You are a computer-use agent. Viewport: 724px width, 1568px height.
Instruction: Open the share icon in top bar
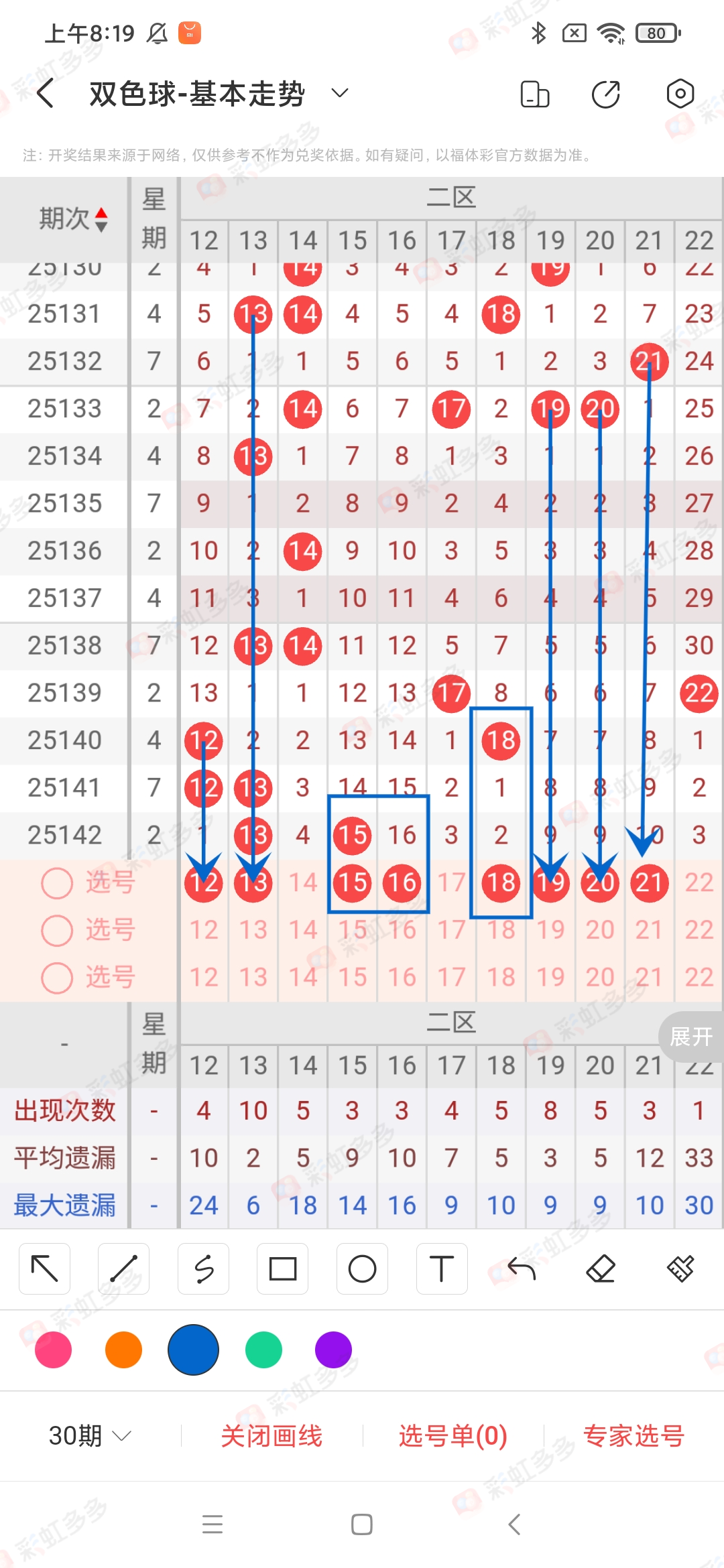[x=605, y=94]
